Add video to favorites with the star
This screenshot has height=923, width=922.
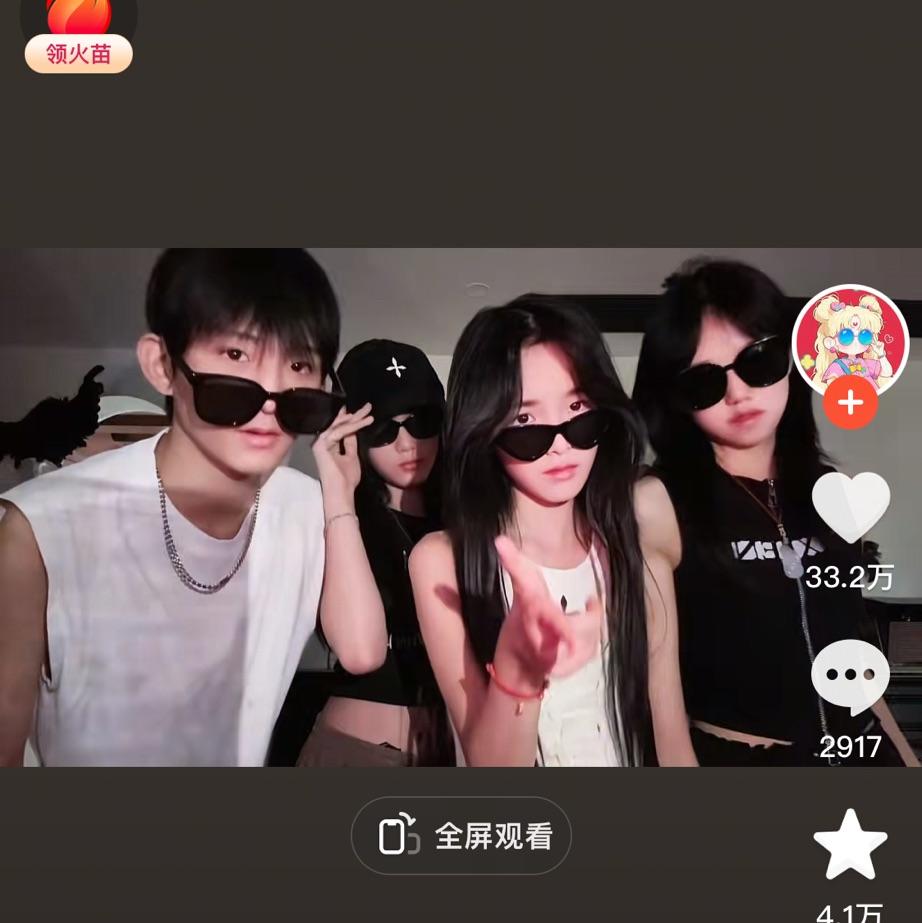[x=850, y=843]
